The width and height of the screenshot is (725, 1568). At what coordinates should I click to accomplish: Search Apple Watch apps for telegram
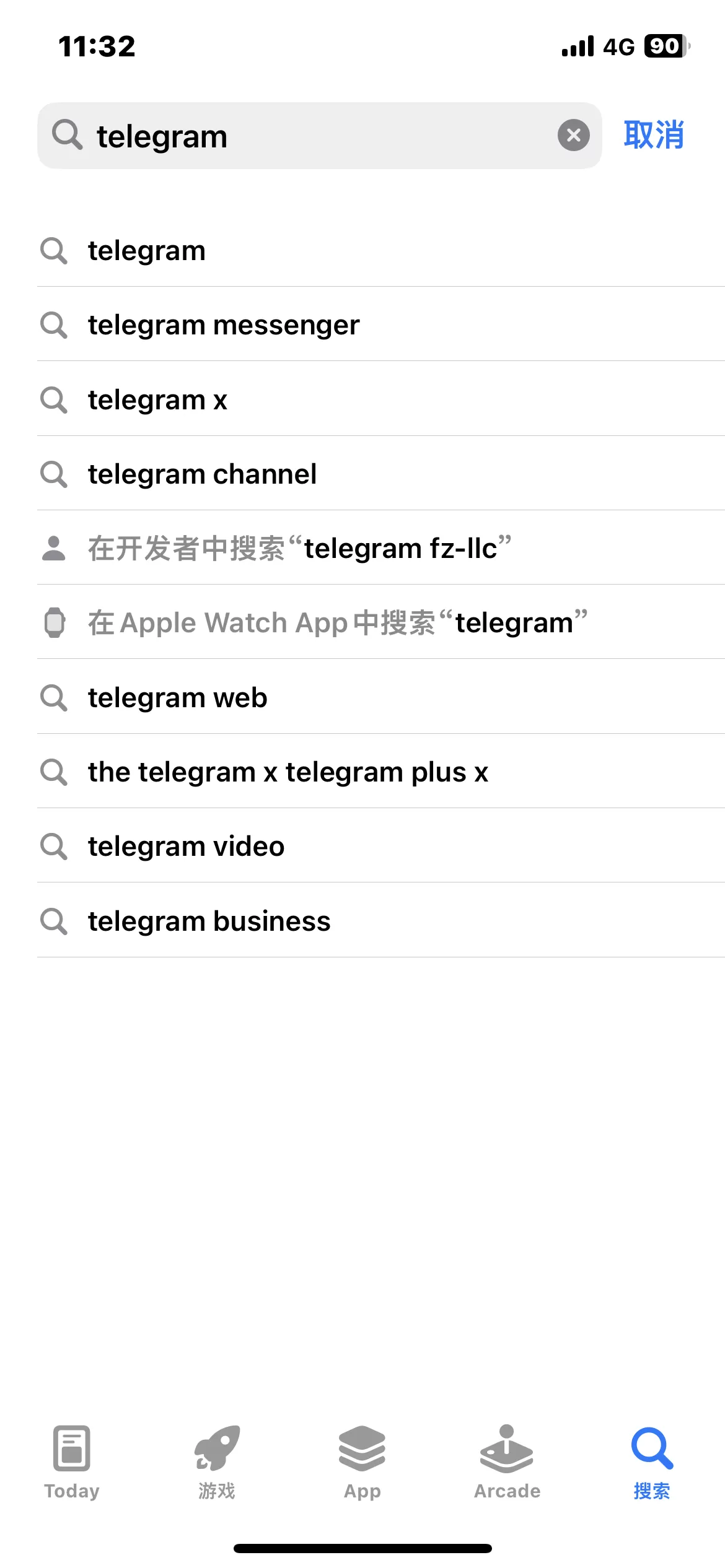[381, 622]
